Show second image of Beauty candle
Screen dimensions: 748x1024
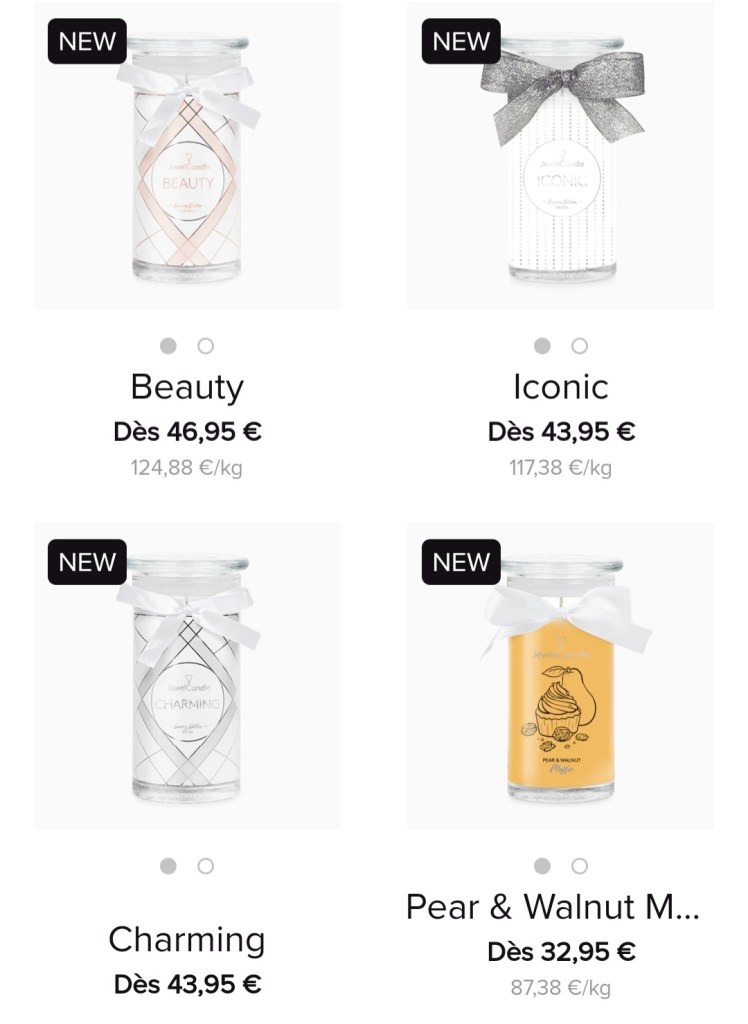205,346
